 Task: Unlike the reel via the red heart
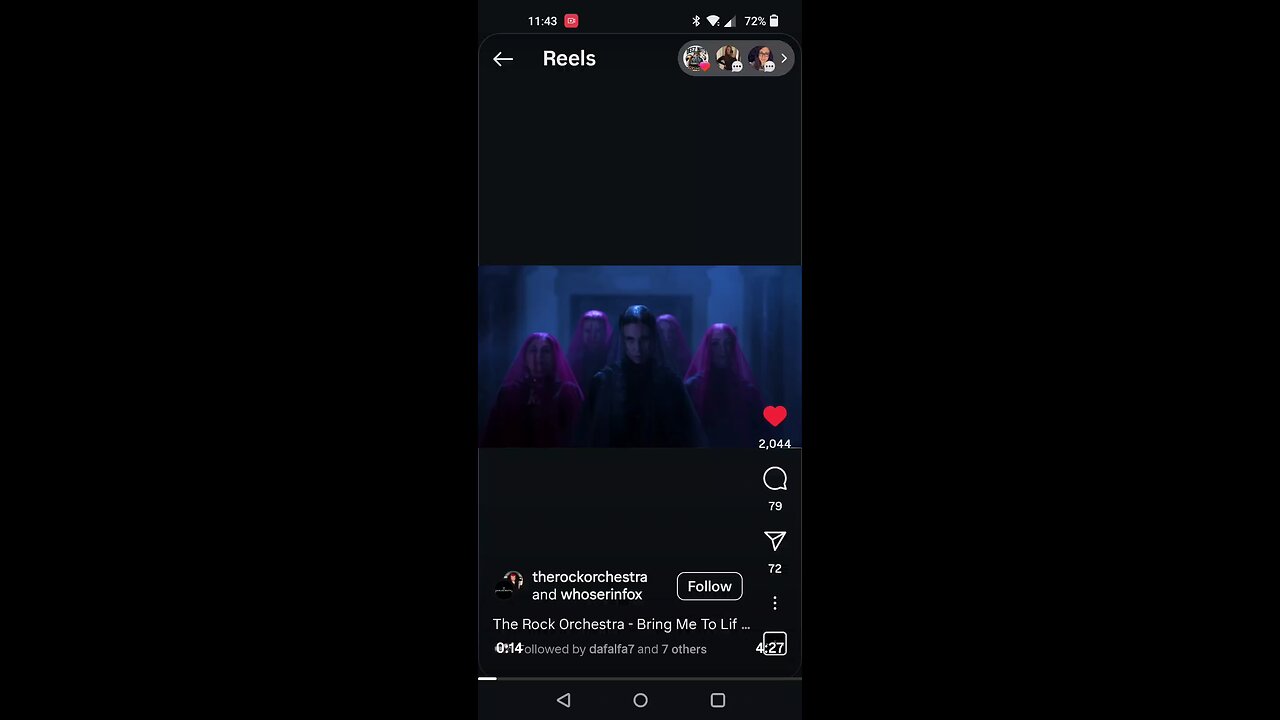pos(775,416)
